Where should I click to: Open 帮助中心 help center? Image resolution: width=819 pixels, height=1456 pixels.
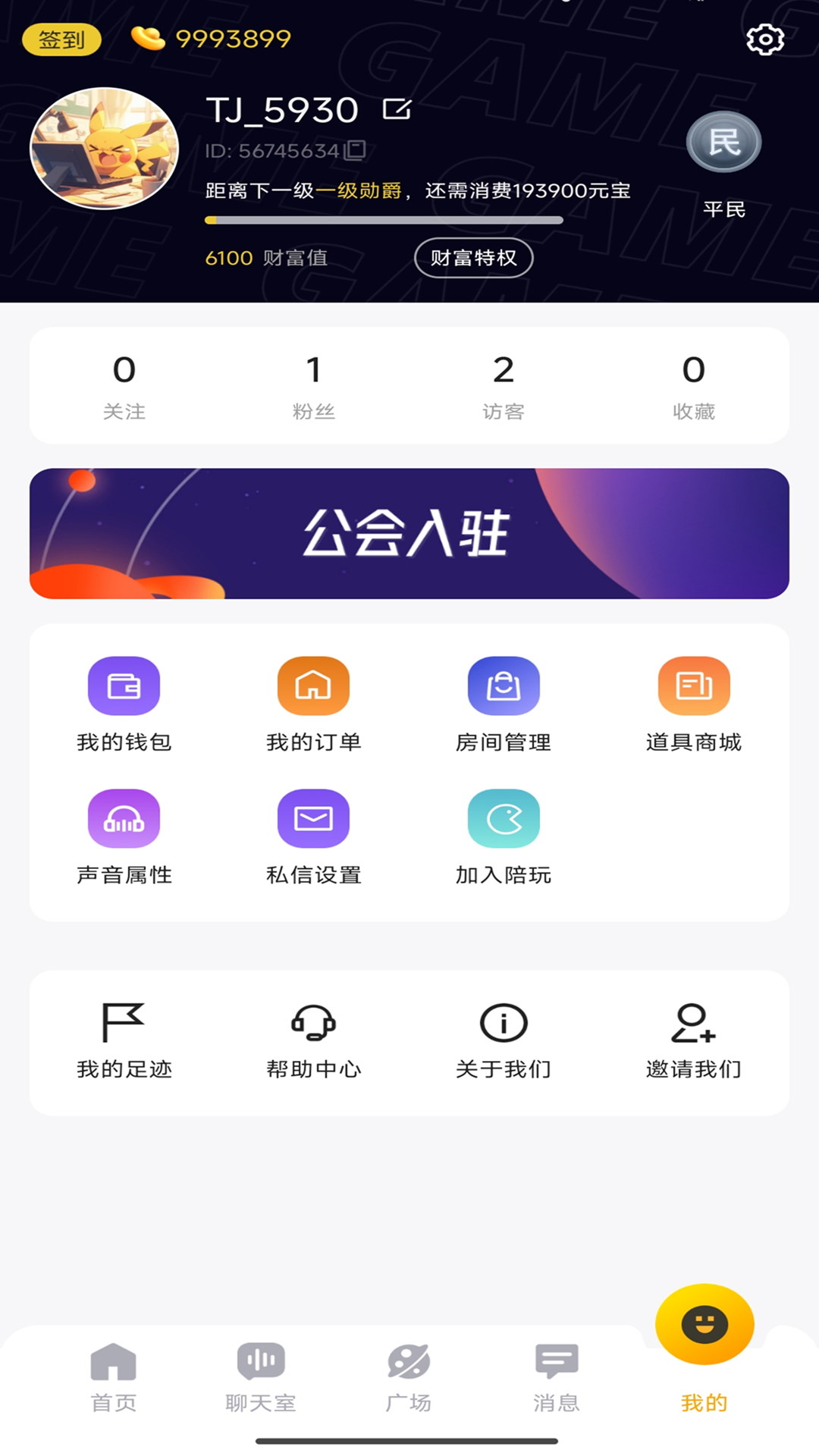click(x=313, y=1039)
